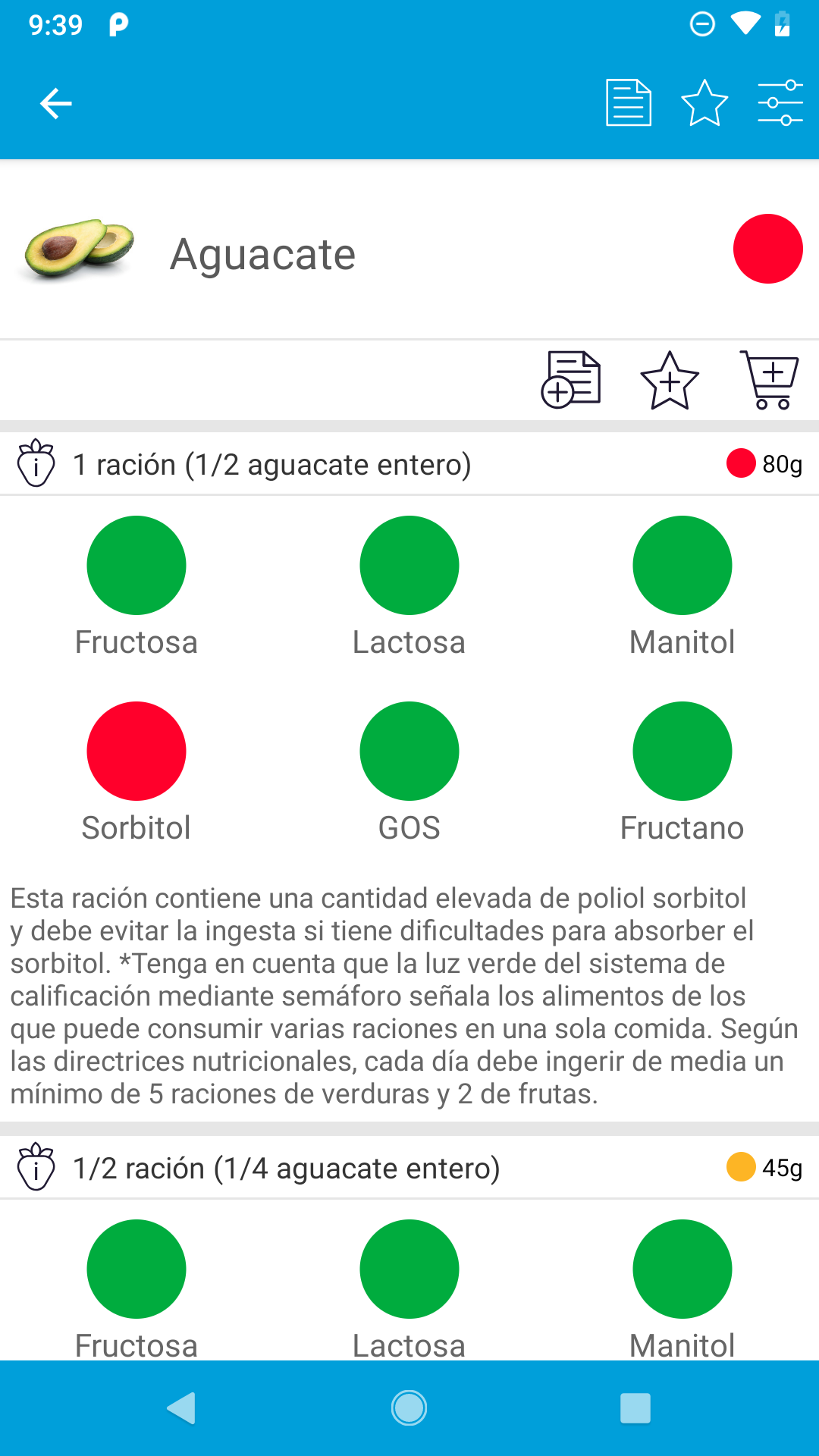Open the notes document icon in top bar
The width and height of the screenshot is (819, 1456).
point(628,102)
